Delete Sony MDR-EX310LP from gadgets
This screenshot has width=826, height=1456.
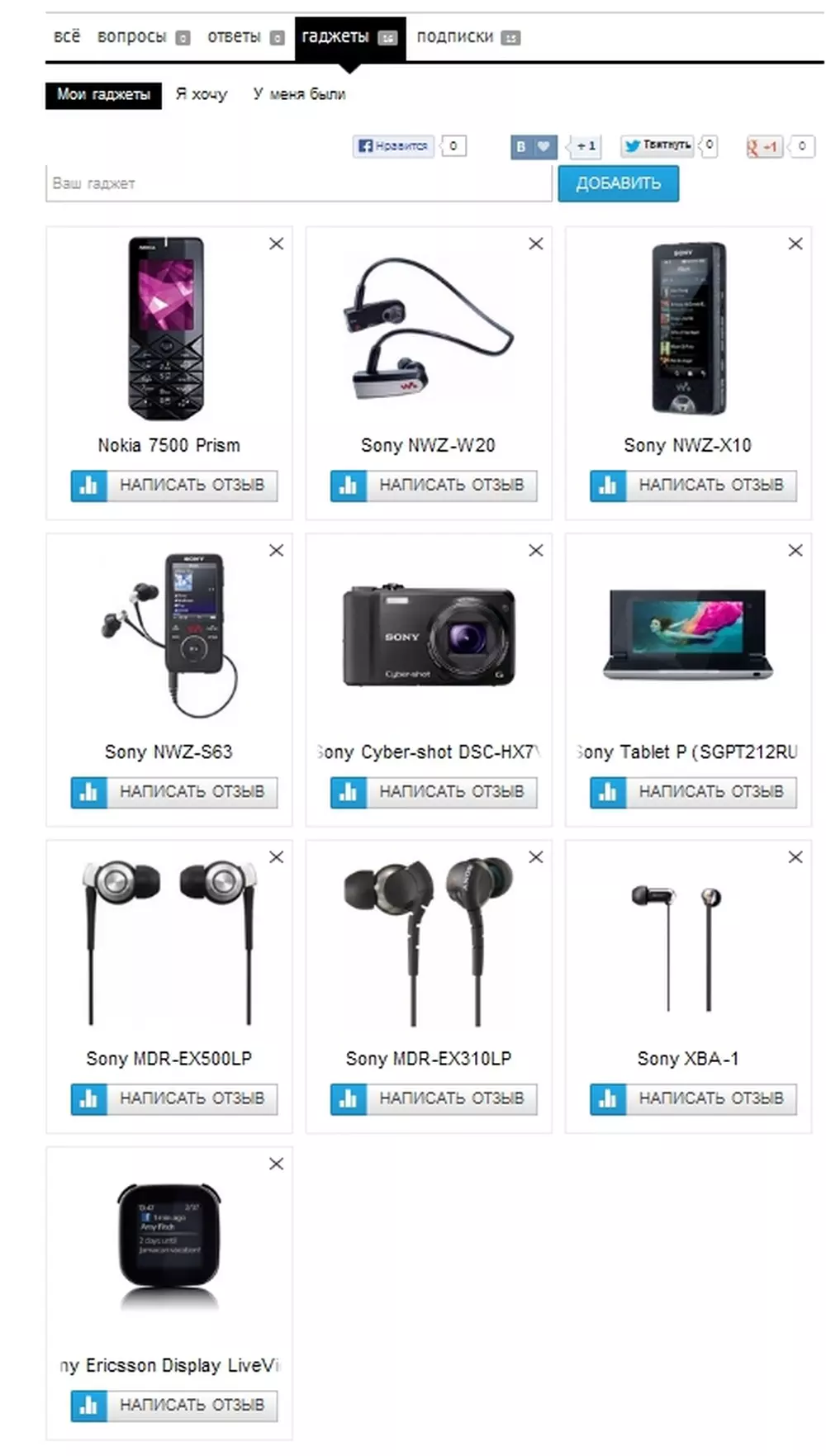coord(536,857)
